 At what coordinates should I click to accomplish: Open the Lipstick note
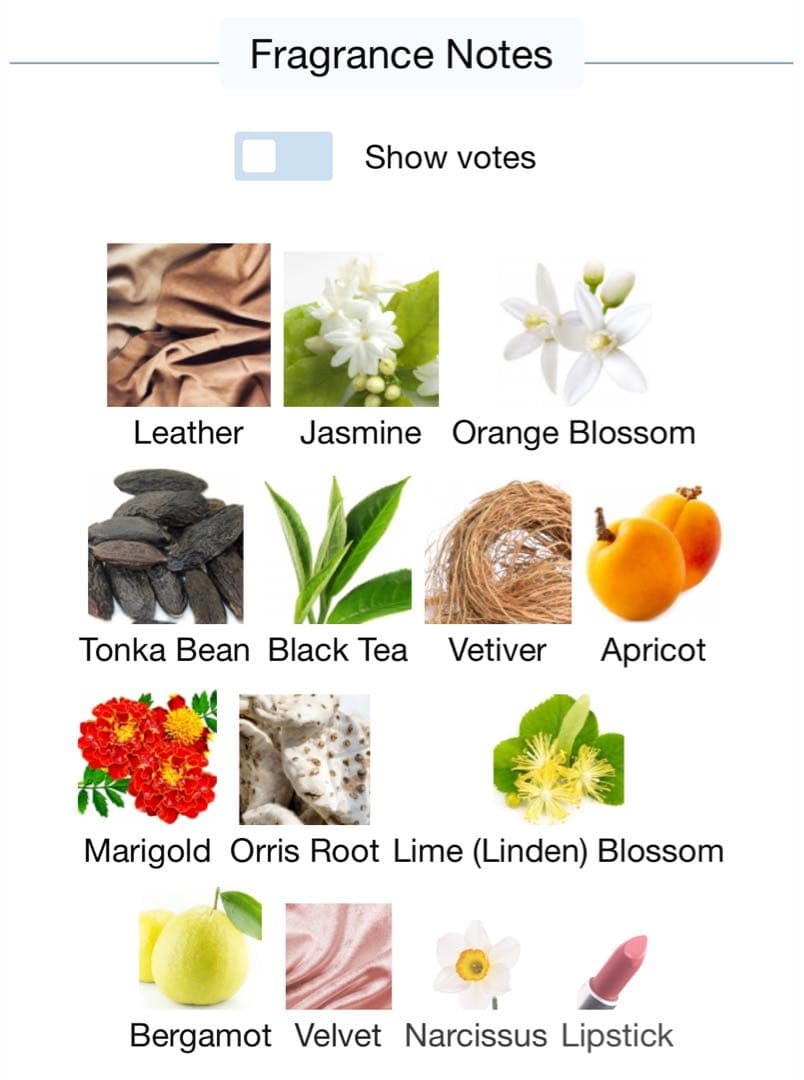click(x=617, y=970)
